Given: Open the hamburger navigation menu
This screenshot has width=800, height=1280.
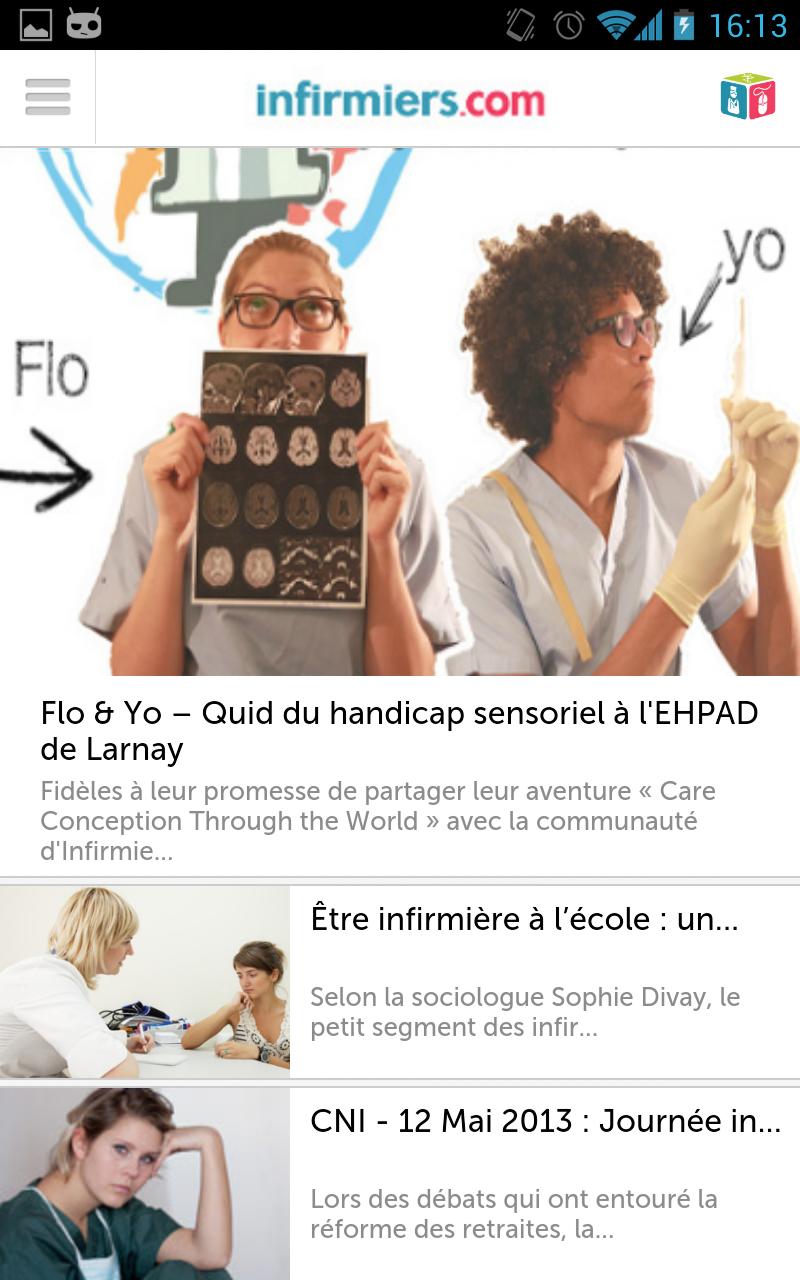Looking at the screenshot, I should [47, 97].
